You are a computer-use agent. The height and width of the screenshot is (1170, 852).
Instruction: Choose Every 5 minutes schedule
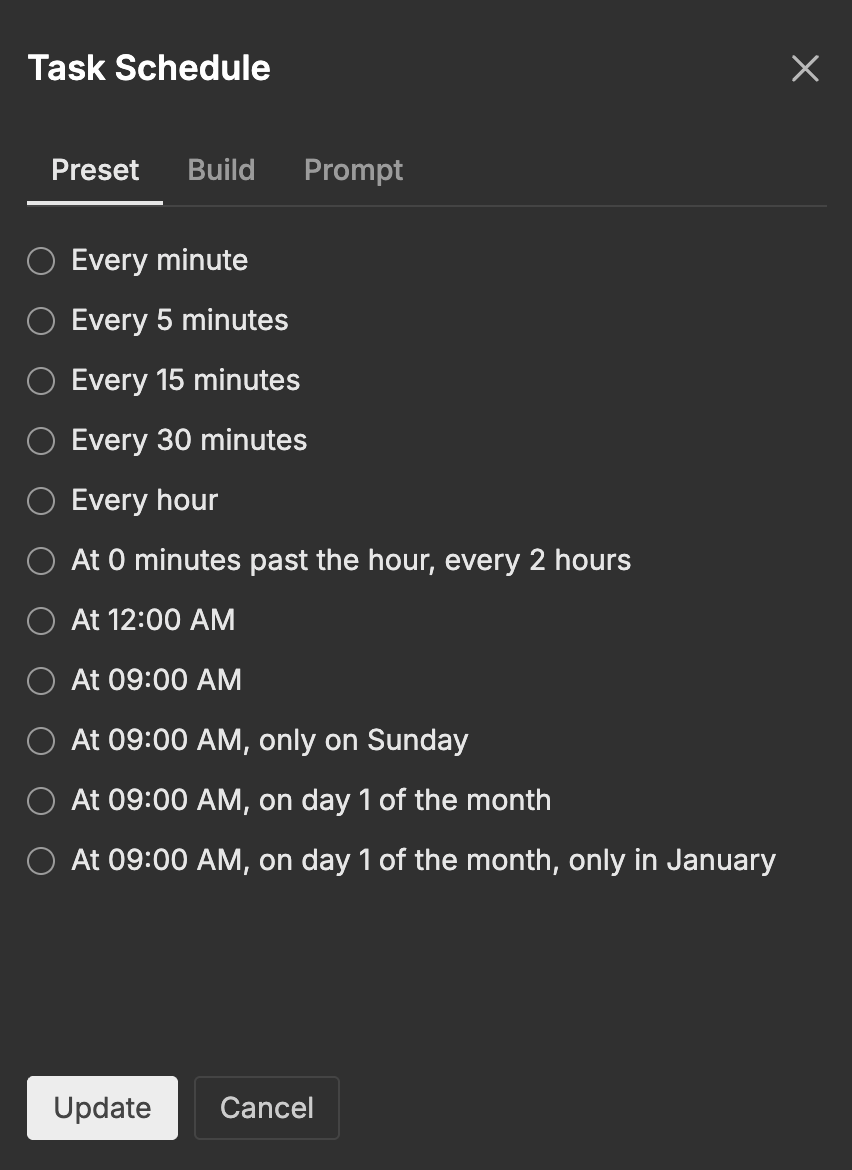(41, 321)
